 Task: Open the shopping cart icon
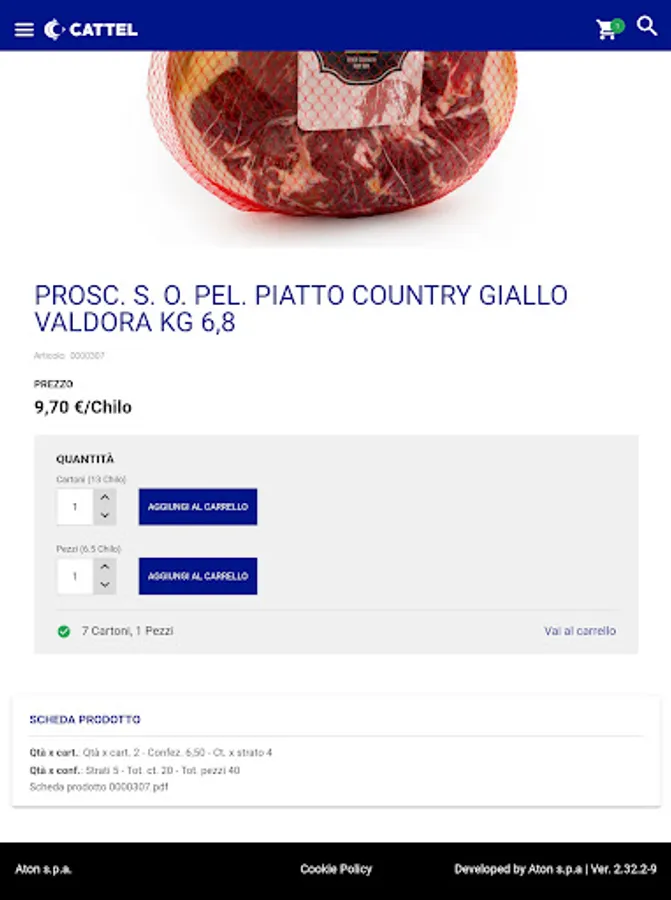coord(607,29)
